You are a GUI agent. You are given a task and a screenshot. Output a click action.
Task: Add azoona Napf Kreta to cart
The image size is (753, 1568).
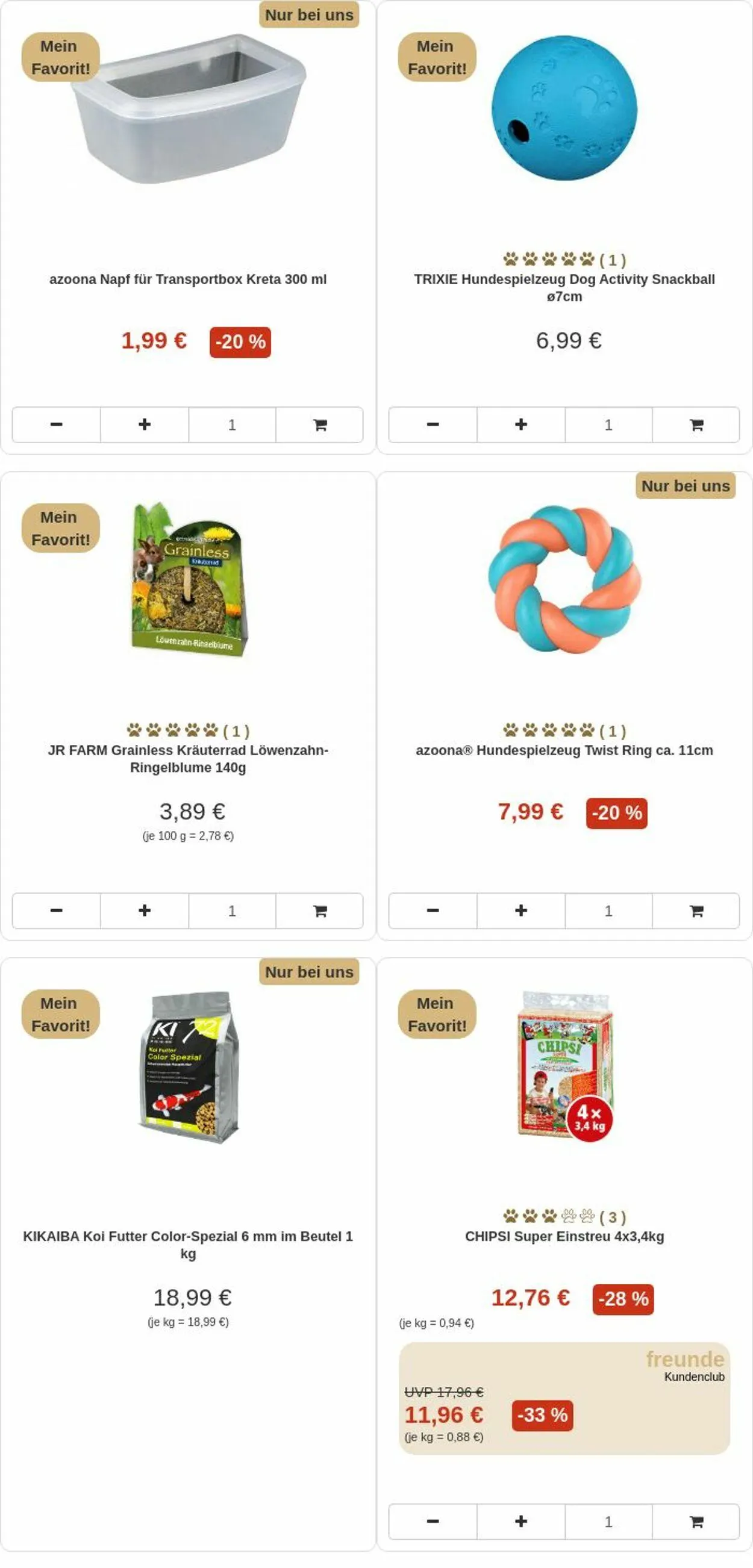[x=320, y=425]
